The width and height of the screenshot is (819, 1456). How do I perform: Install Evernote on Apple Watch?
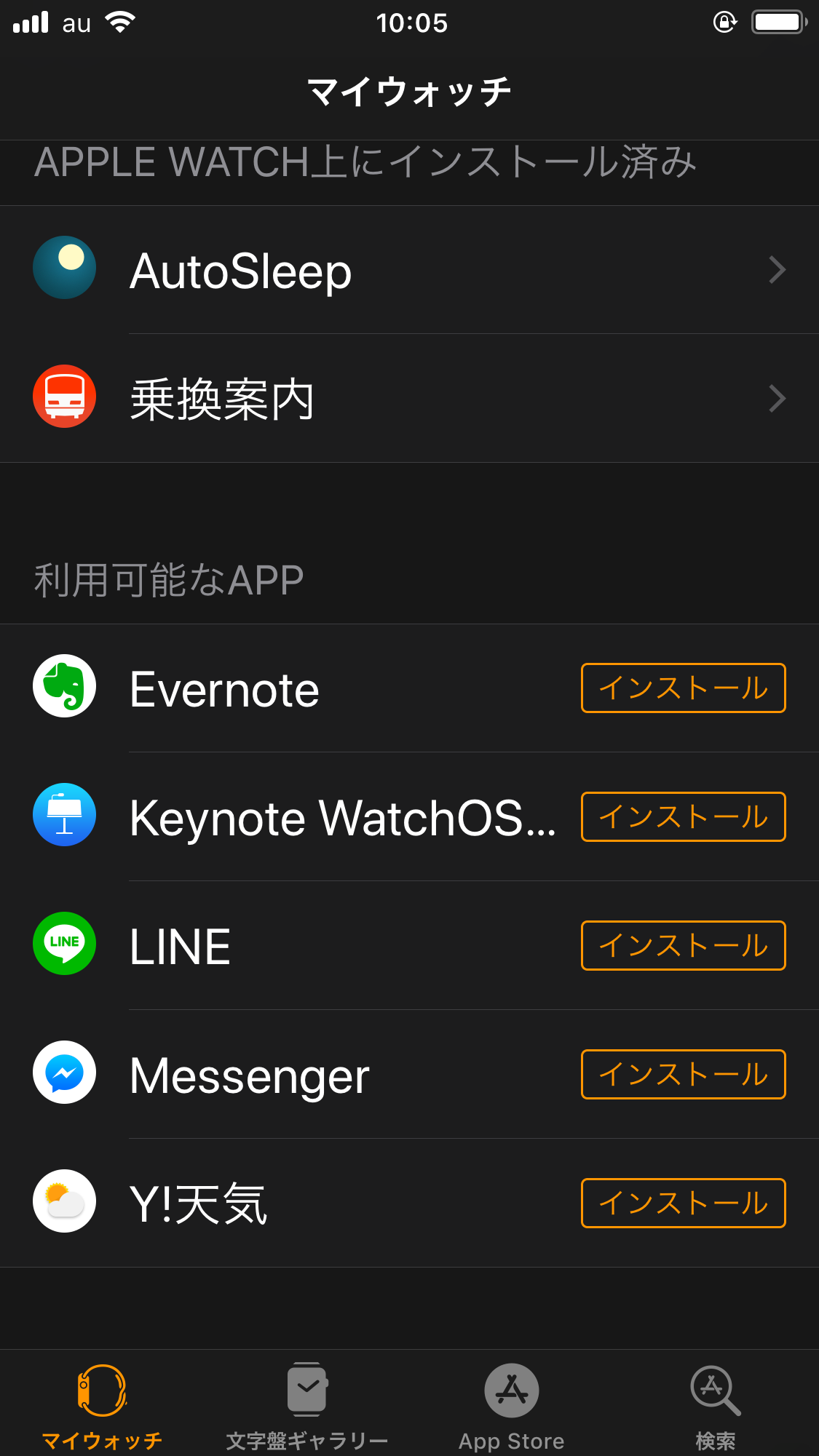[683, 688]
